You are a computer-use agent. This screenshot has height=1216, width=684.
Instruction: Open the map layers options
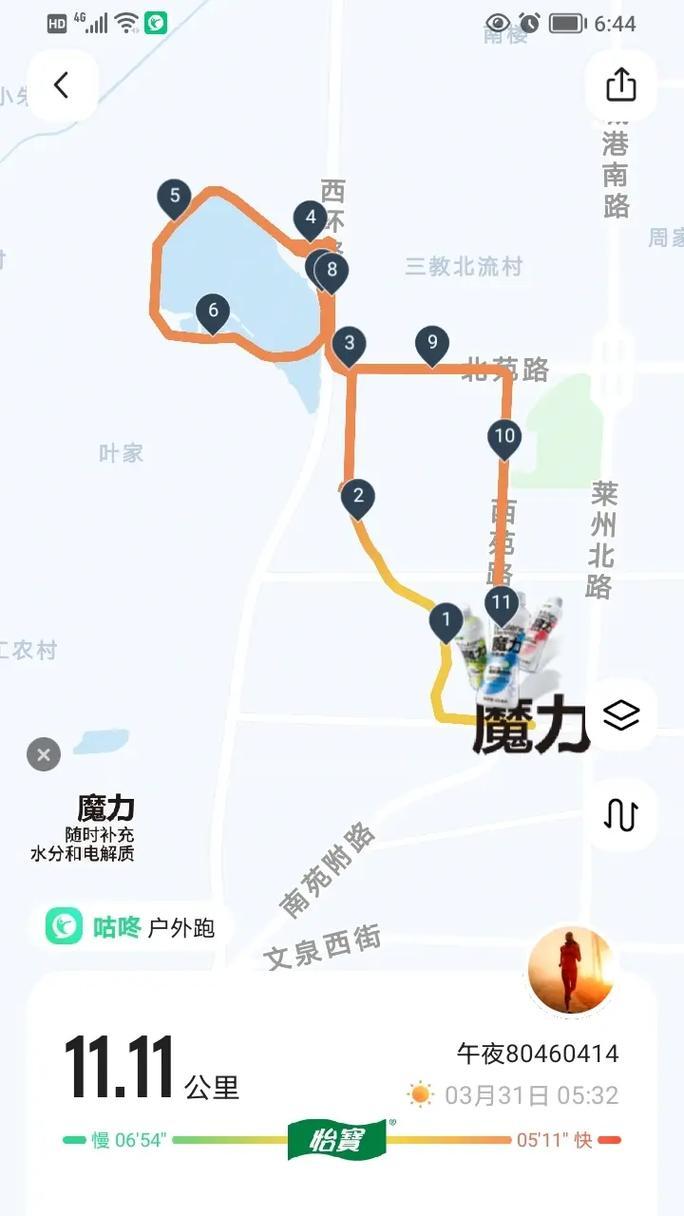(x=621, y=714)
